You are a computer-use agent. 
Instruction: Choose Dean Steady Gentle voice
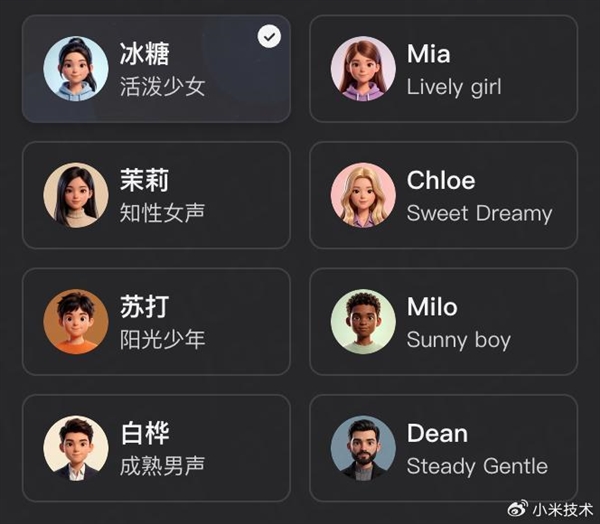(x=443, y=447)
